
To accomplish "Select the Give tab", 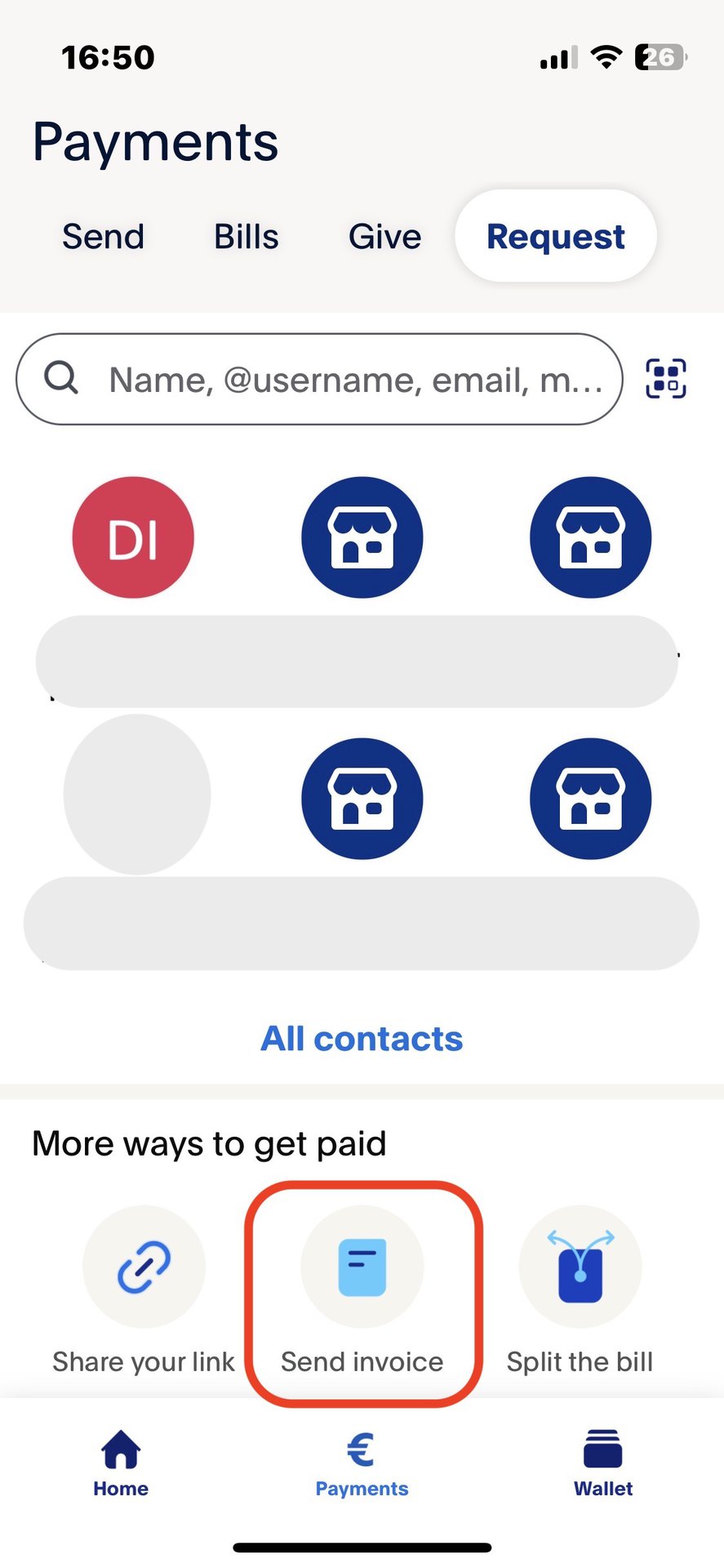I will click(384, 237).
